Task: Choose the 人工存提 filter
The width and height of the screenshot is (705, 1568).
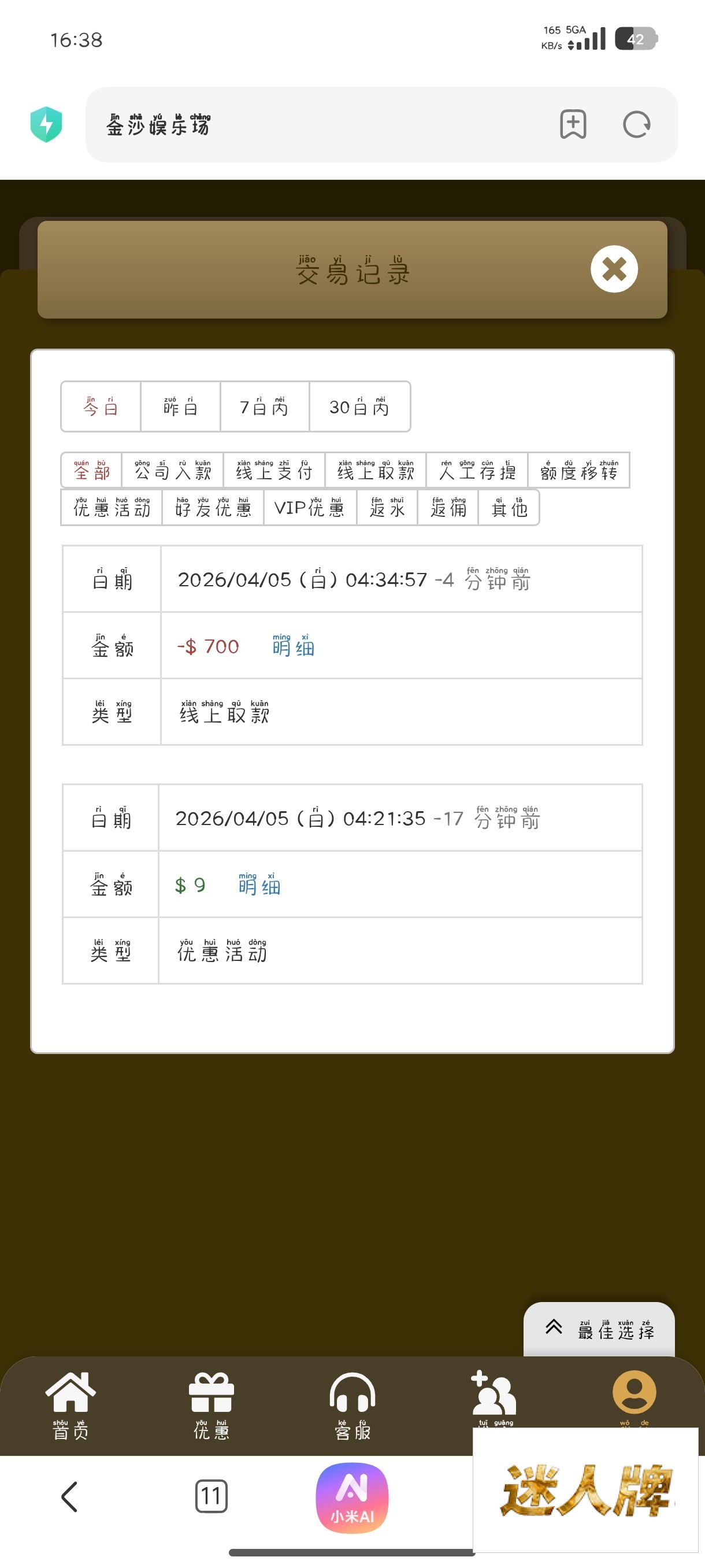Action: [477, 470]
